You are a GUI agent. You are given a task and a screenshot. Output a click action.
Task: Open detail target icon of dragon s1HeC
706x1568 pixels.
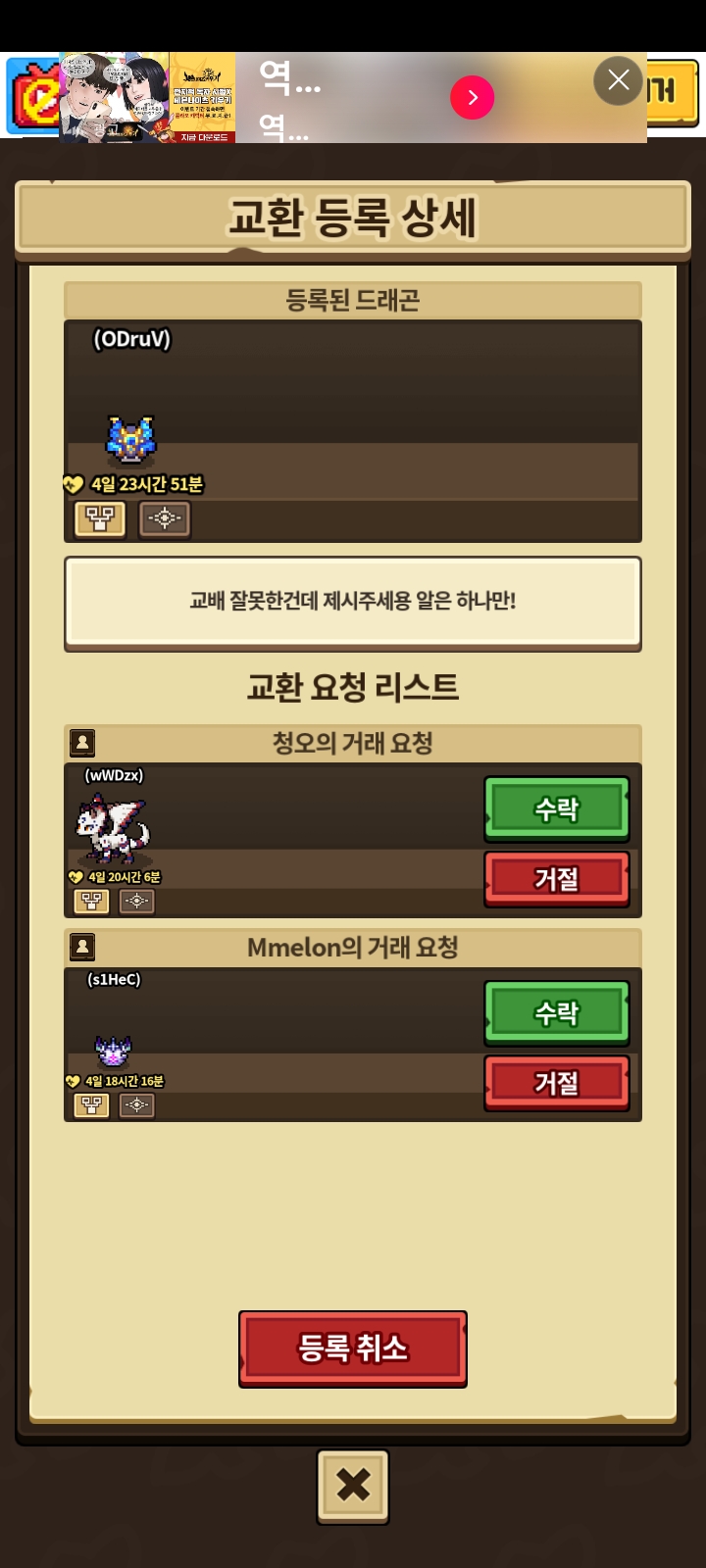click(x=136, y=1104)
